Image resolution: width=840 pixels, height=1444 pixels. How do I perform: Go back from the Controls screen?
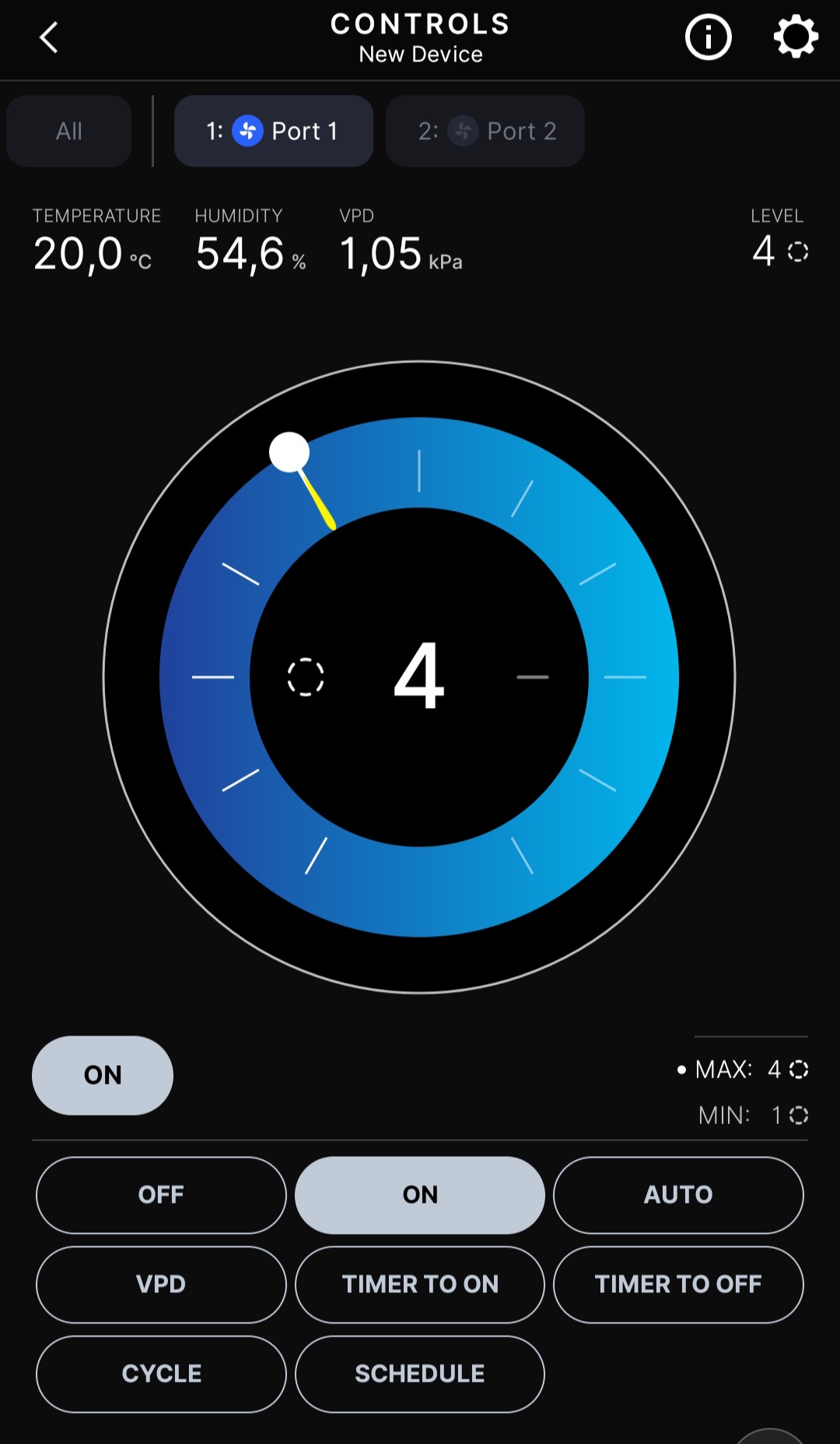click(x=49, y=37)
